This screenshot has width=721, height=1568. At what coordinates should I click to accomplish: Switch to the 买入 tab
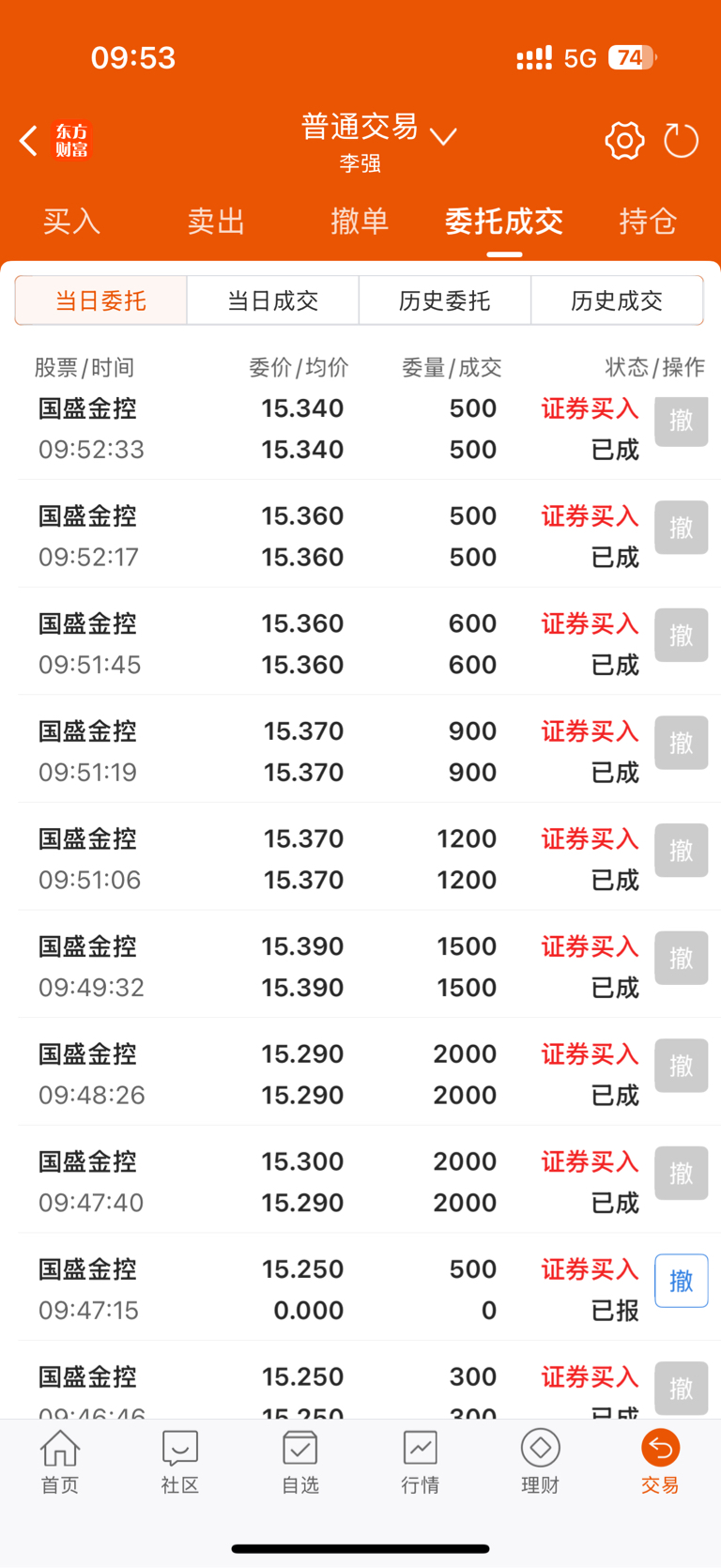[x=71, y=222]
